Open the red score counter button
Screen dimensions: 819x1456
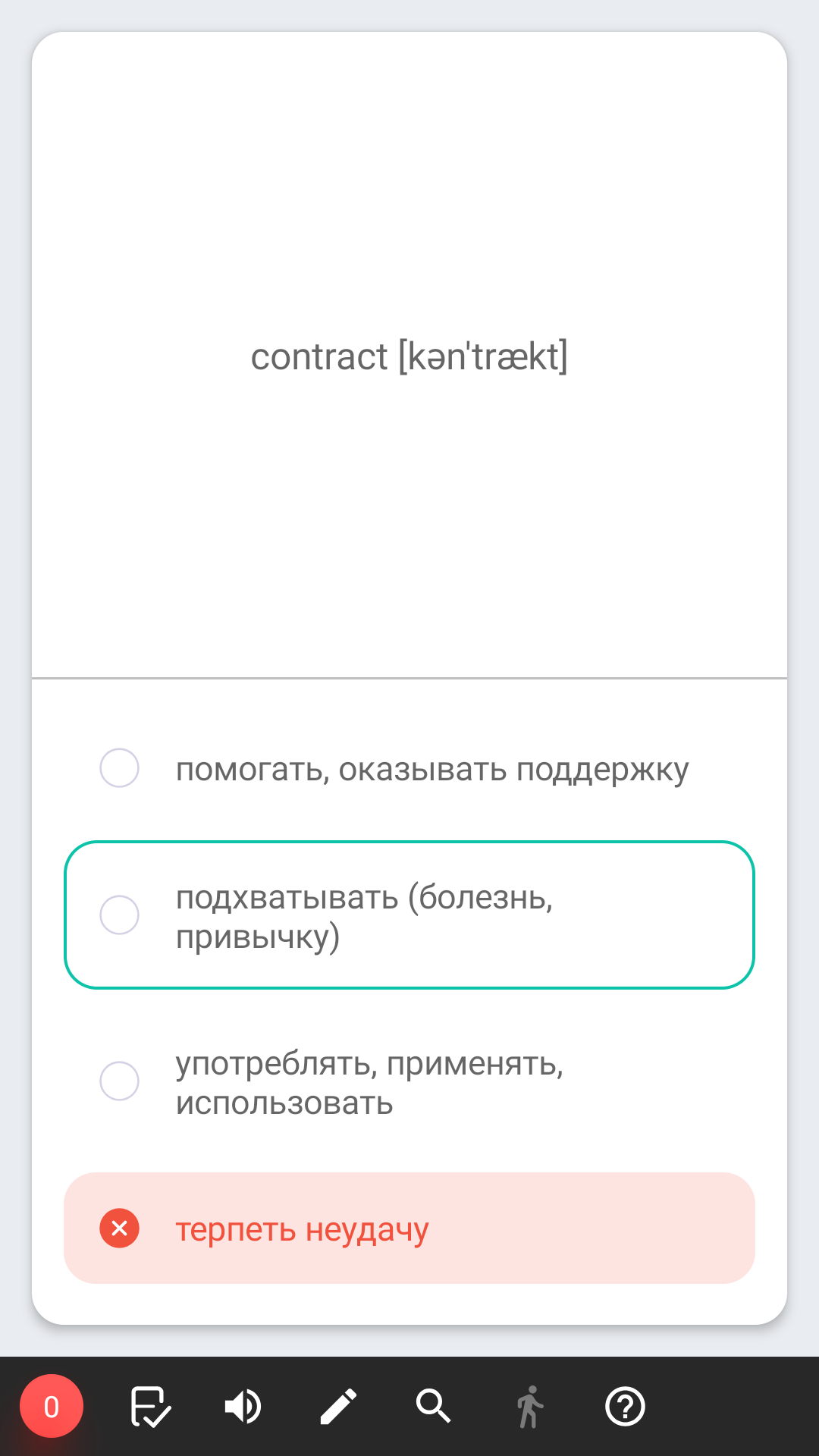point(52,1406)
